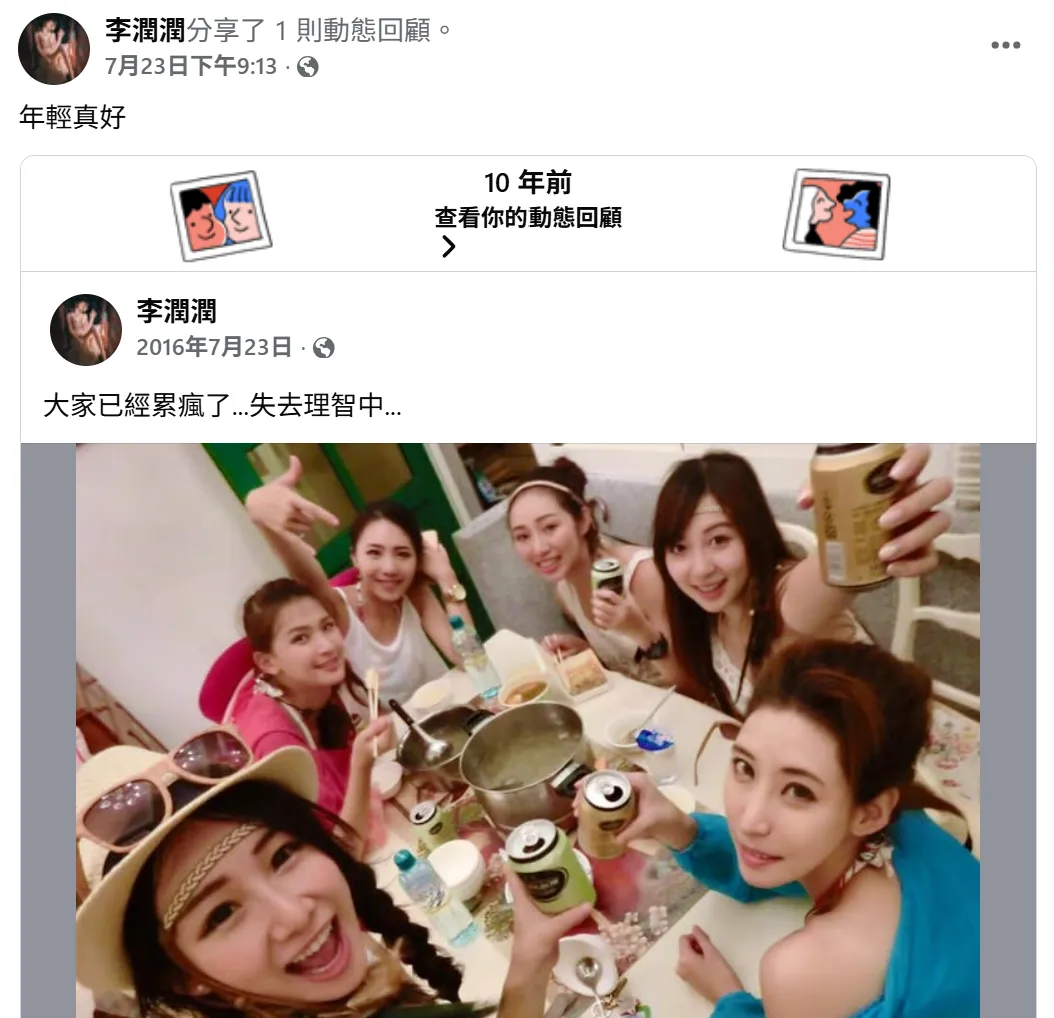Open the post's three-dot options menu
This screenshot has width=1054, height=1018.
pyautogui.click(x=1006, y=46)
